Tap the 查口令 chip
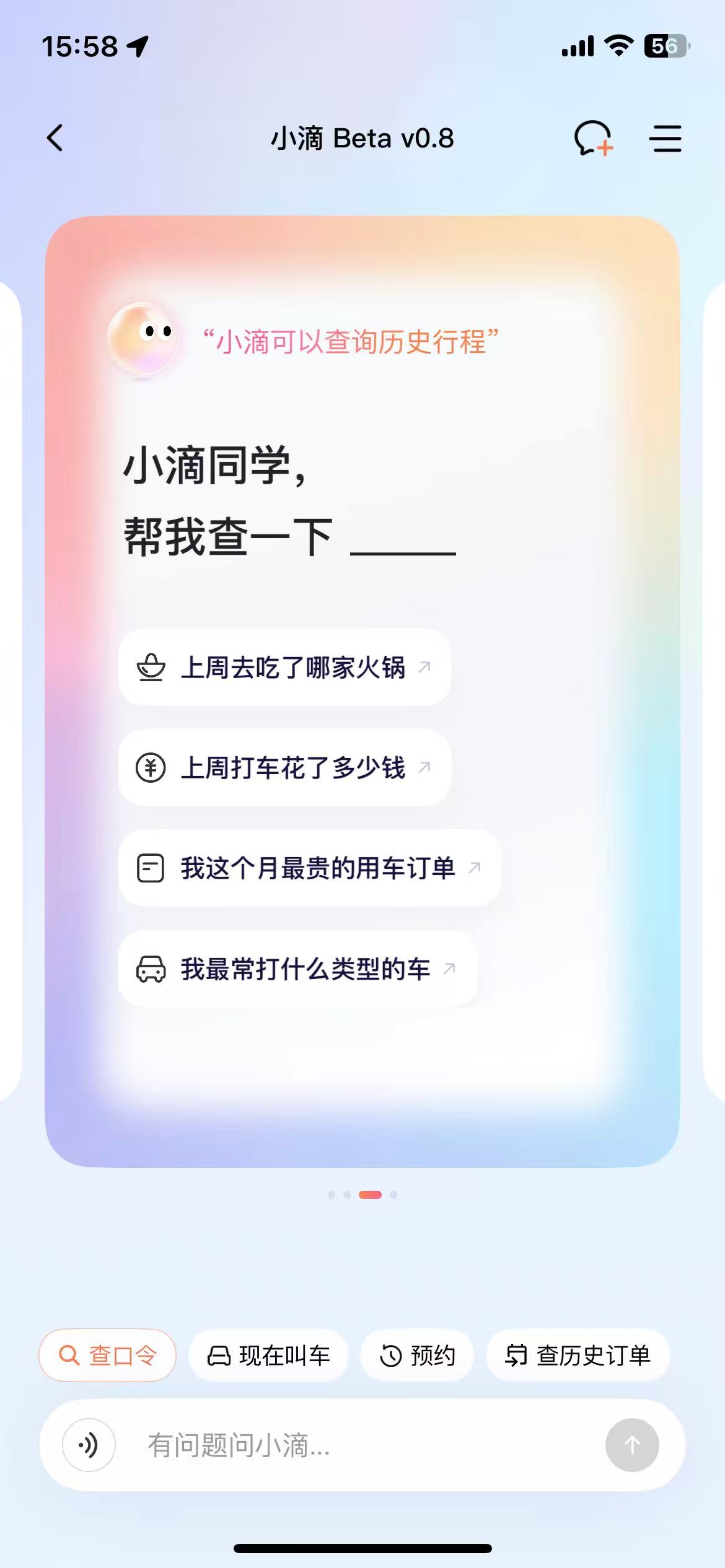This screenshot has width=725, height=1568. click(108, 1356)
